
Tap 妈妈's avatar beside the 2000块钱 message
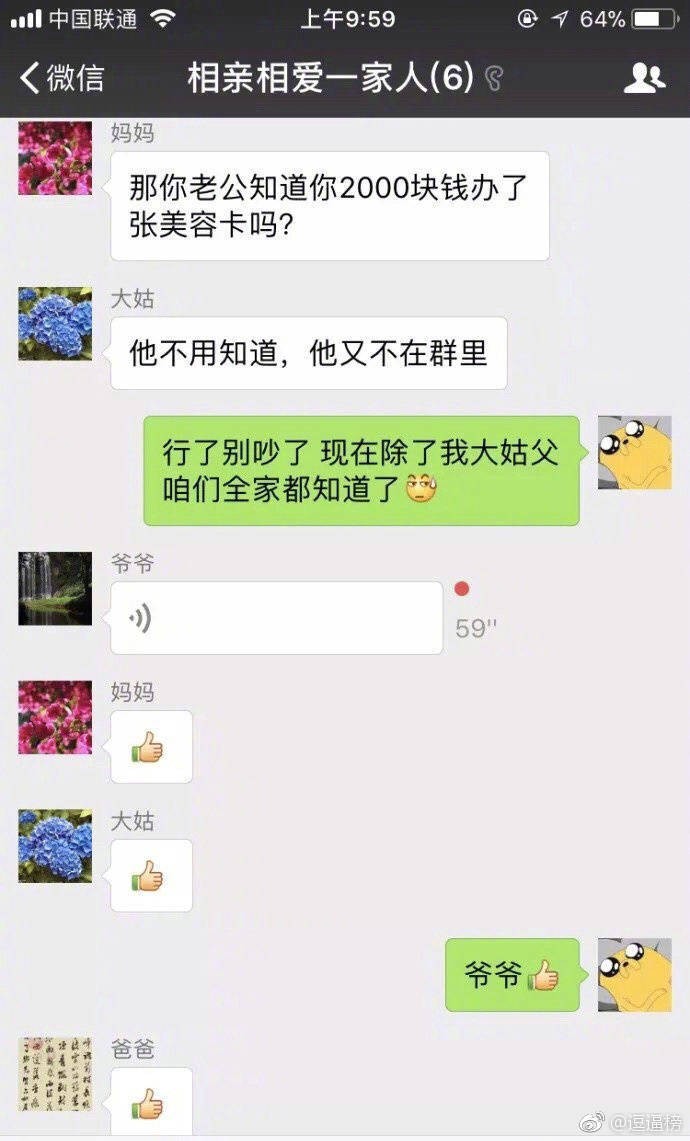(x=55, y=158)
